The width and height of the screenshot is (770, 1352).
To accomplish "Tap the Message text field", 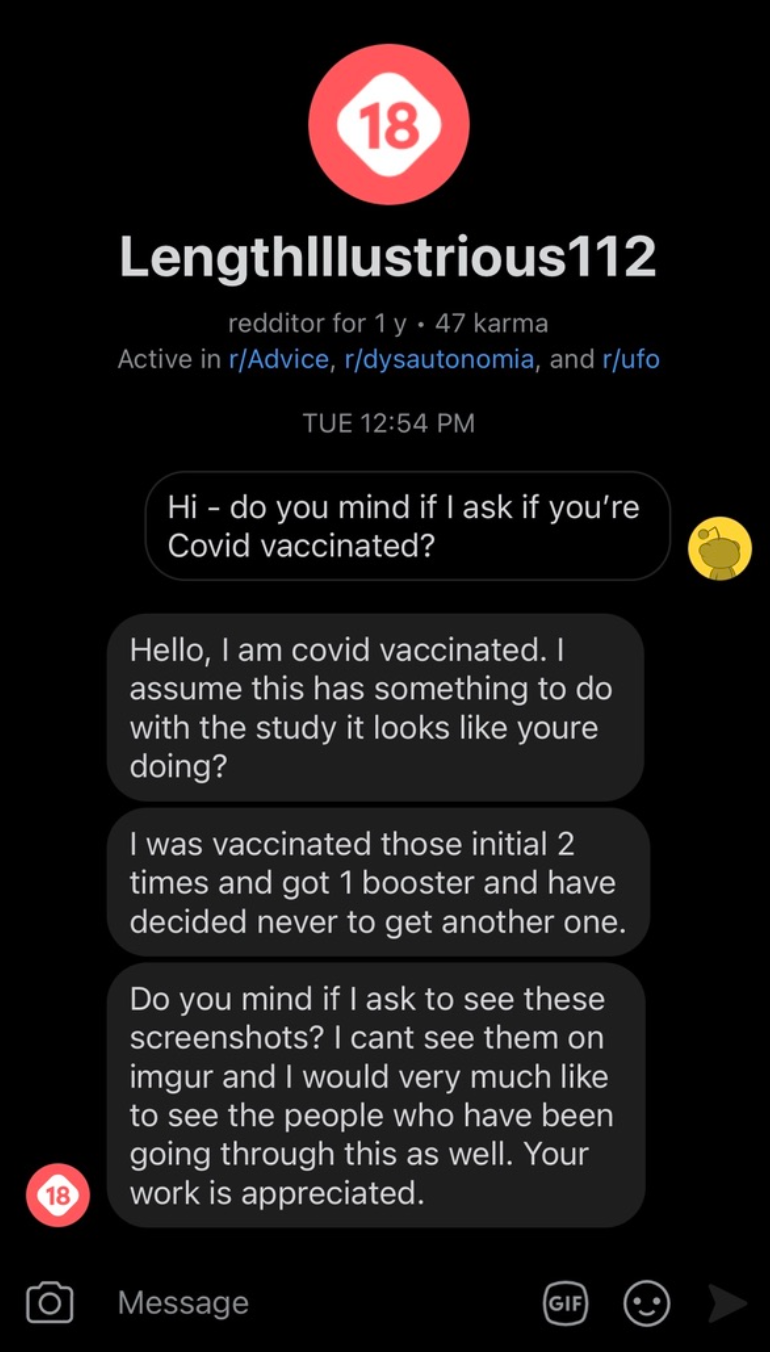I will pyautogui.click(x=320, y=1303).
